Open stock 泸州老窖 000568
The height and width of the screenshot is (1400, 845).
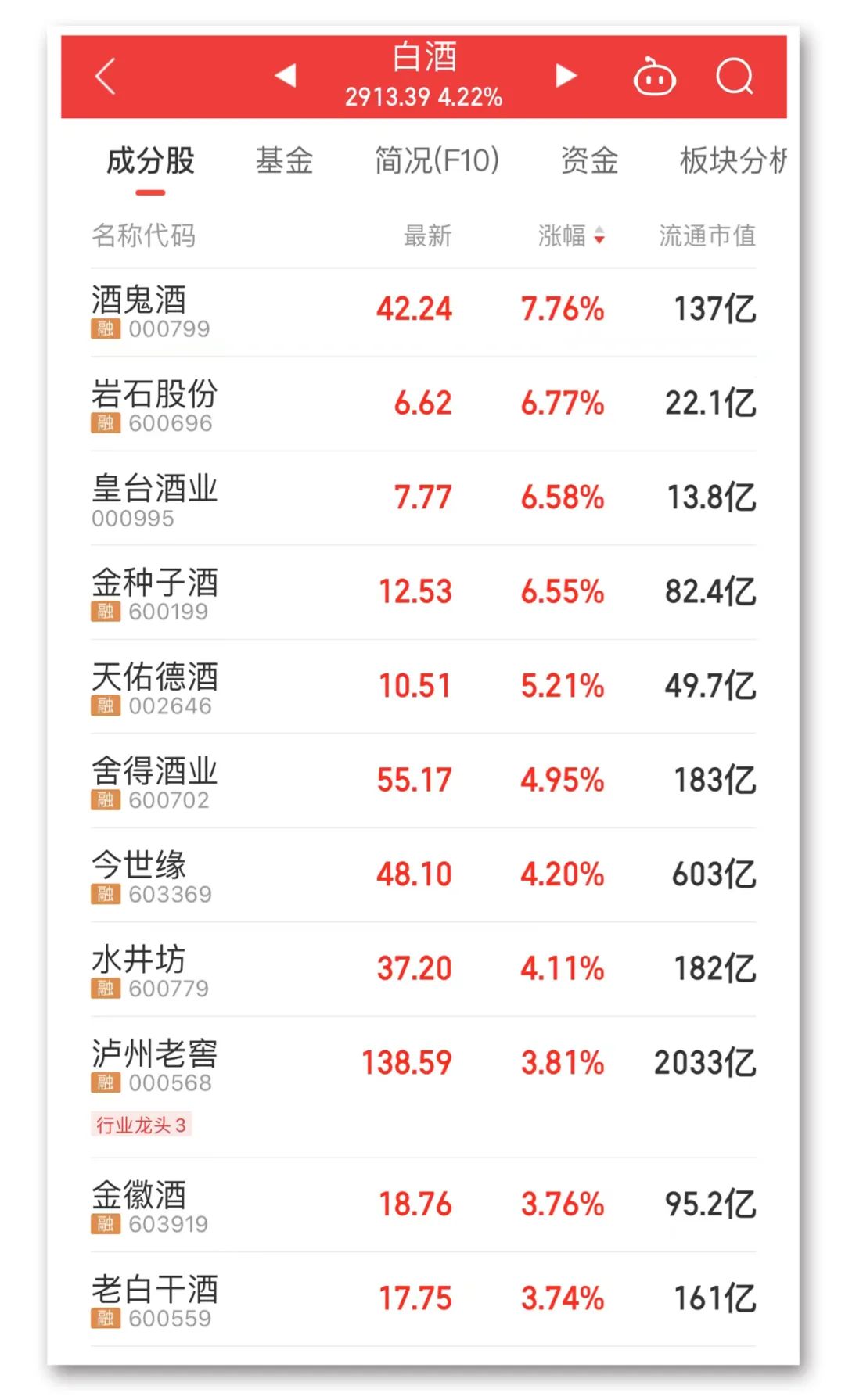click(x=422, y=1064)
